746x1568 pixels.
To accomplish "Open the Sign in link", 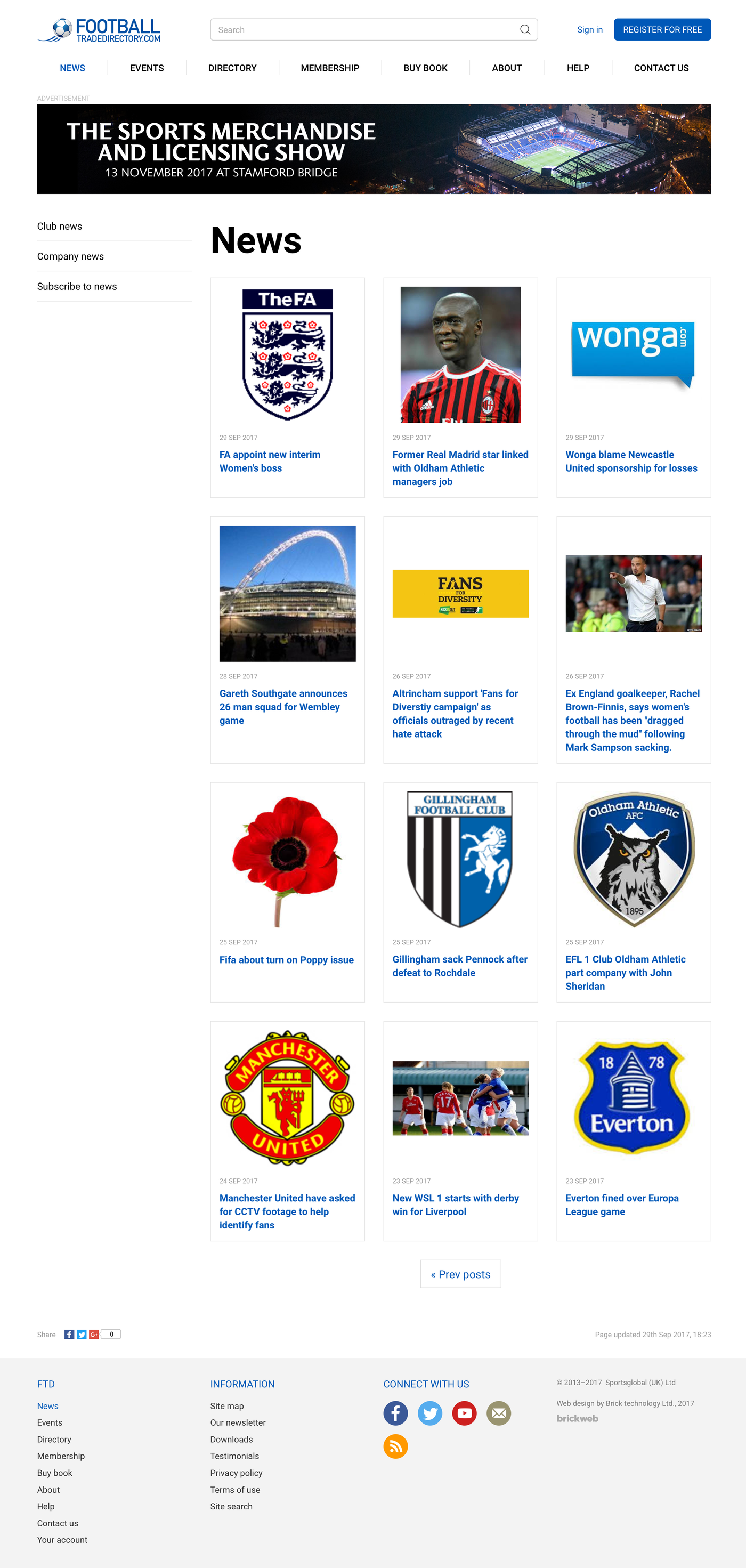I will pos(589,30).
